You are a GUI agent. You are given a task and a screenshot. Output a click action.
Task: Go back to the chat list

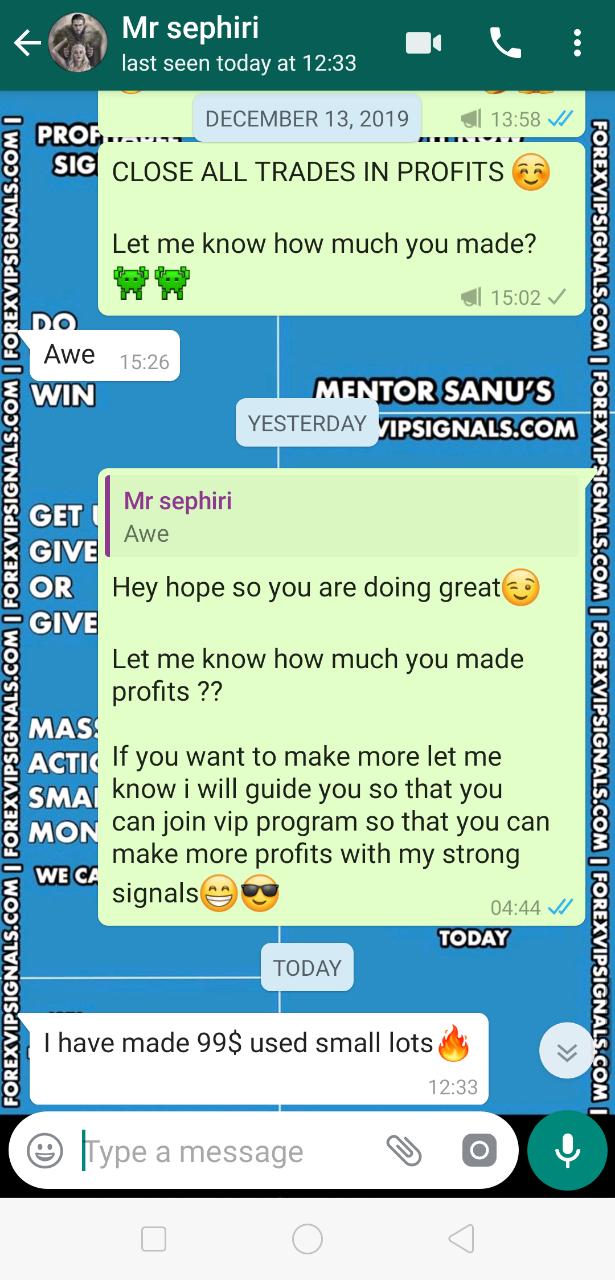pos(26,44)
